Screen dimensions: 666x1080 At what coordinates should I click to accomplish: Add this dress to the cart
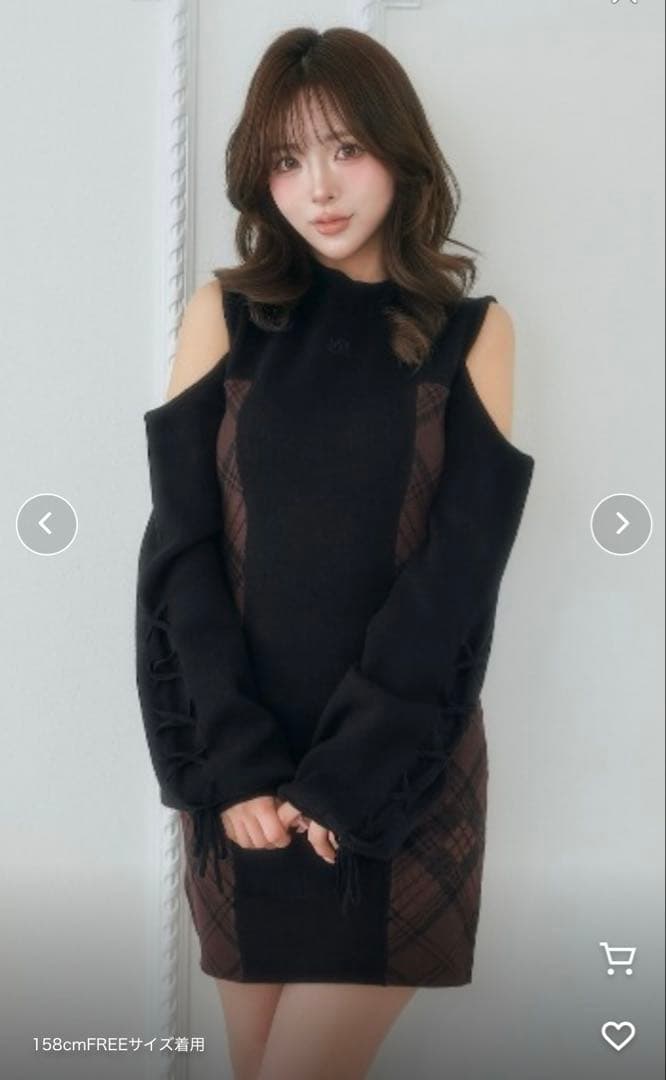point(617,958)
